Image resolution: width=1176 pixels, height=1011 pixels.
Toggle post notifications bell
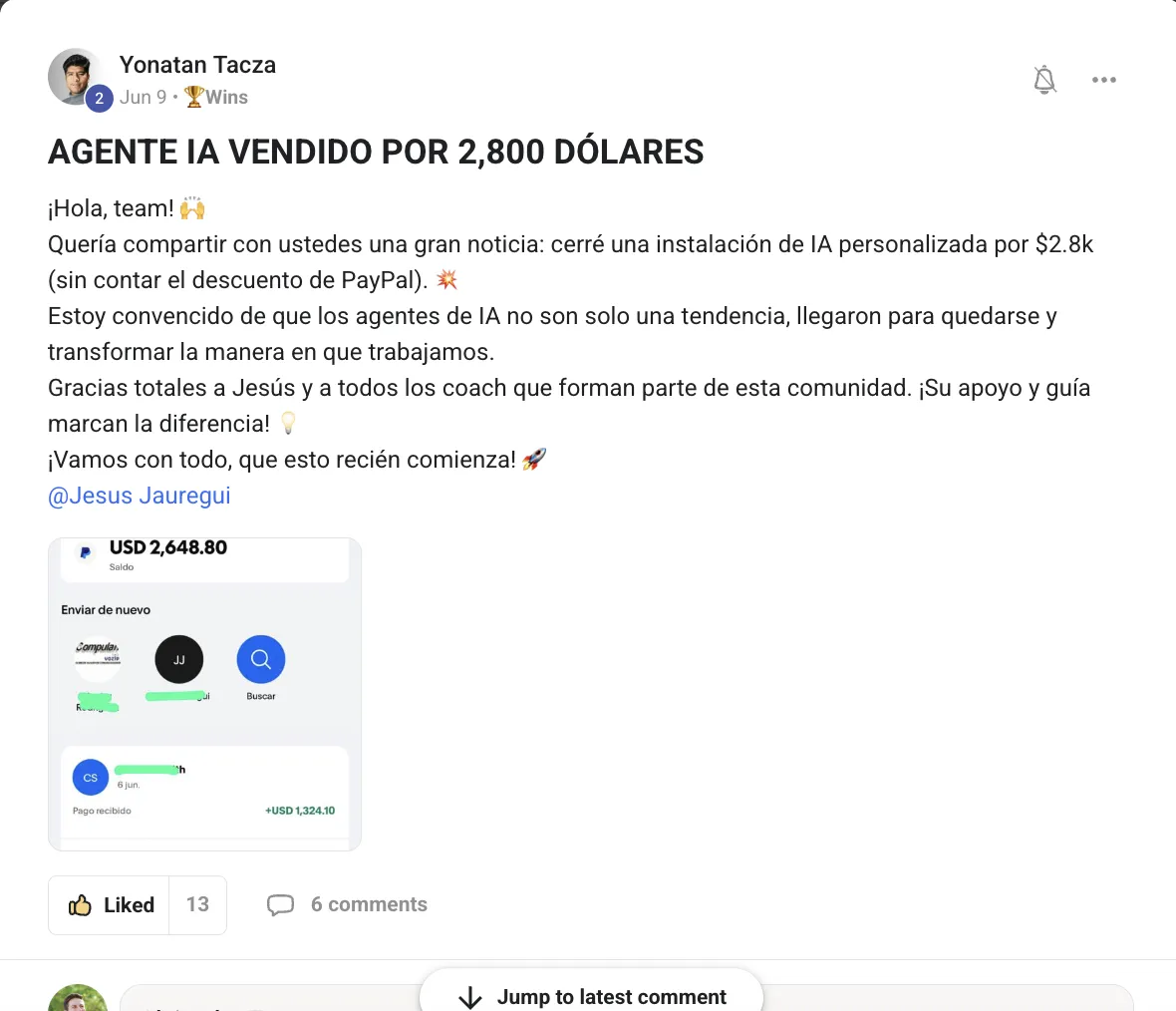(1044, 80)
